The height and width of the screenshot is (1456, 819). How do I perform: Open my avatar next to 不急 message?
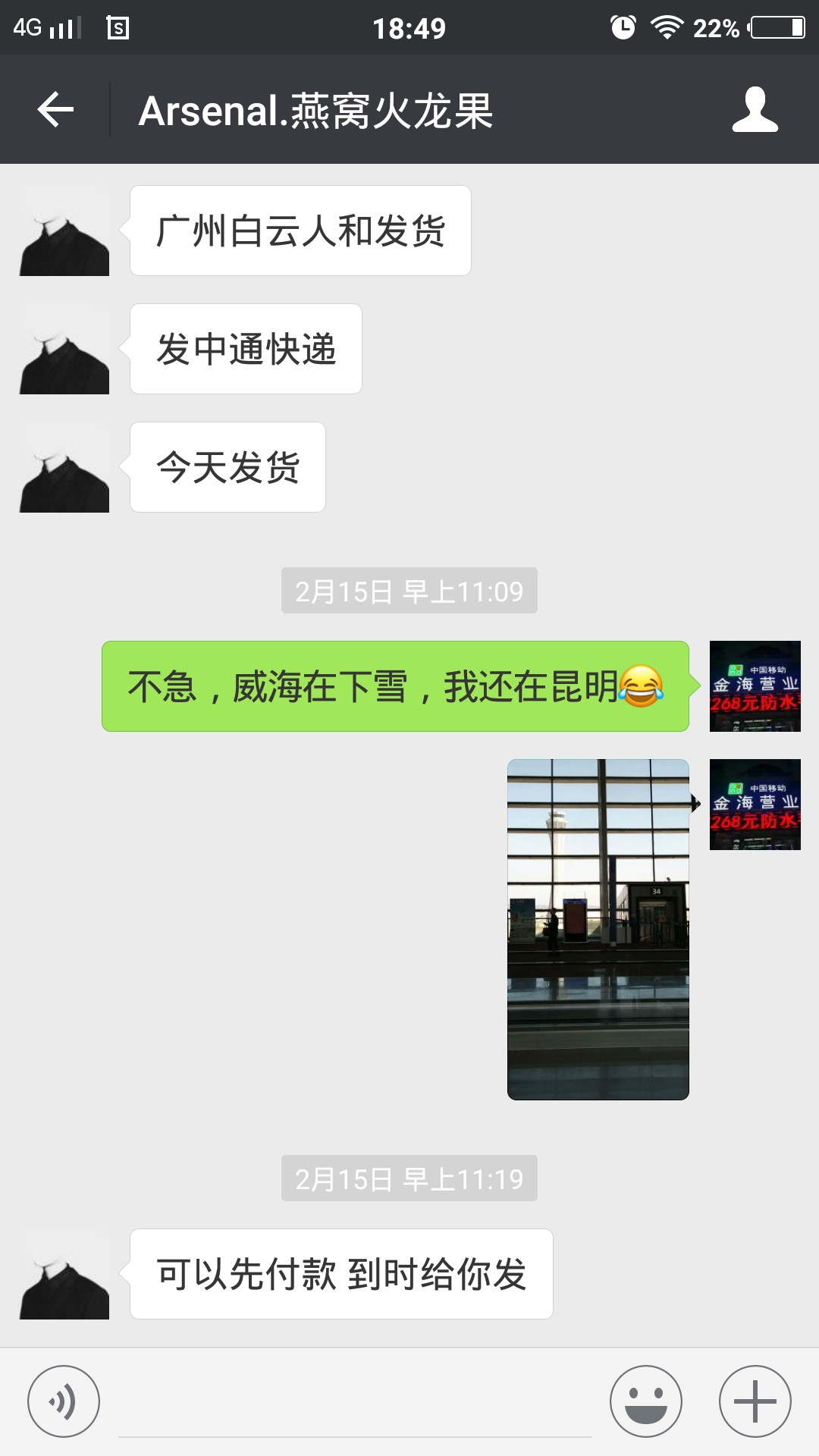click(755, 686)
